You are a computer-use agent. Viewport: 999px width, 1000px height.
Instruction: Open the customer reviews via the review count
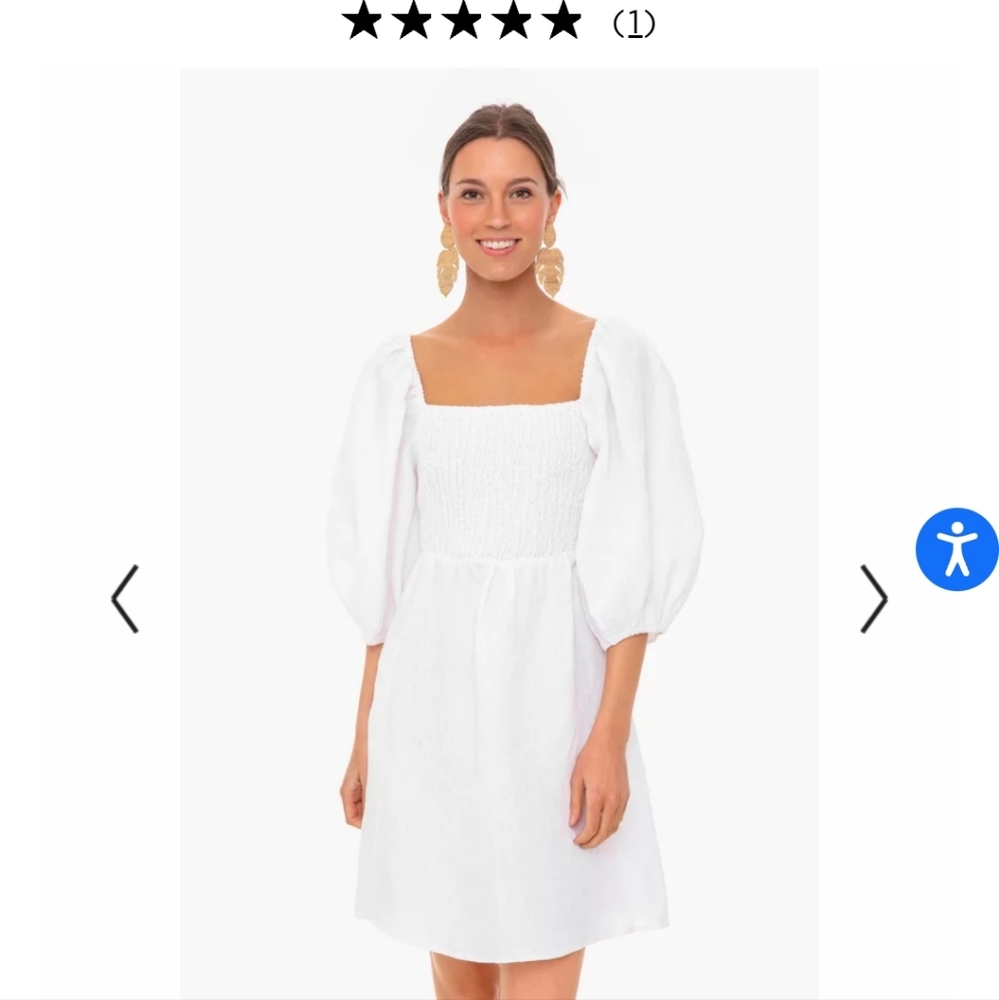tap(637, 22)
